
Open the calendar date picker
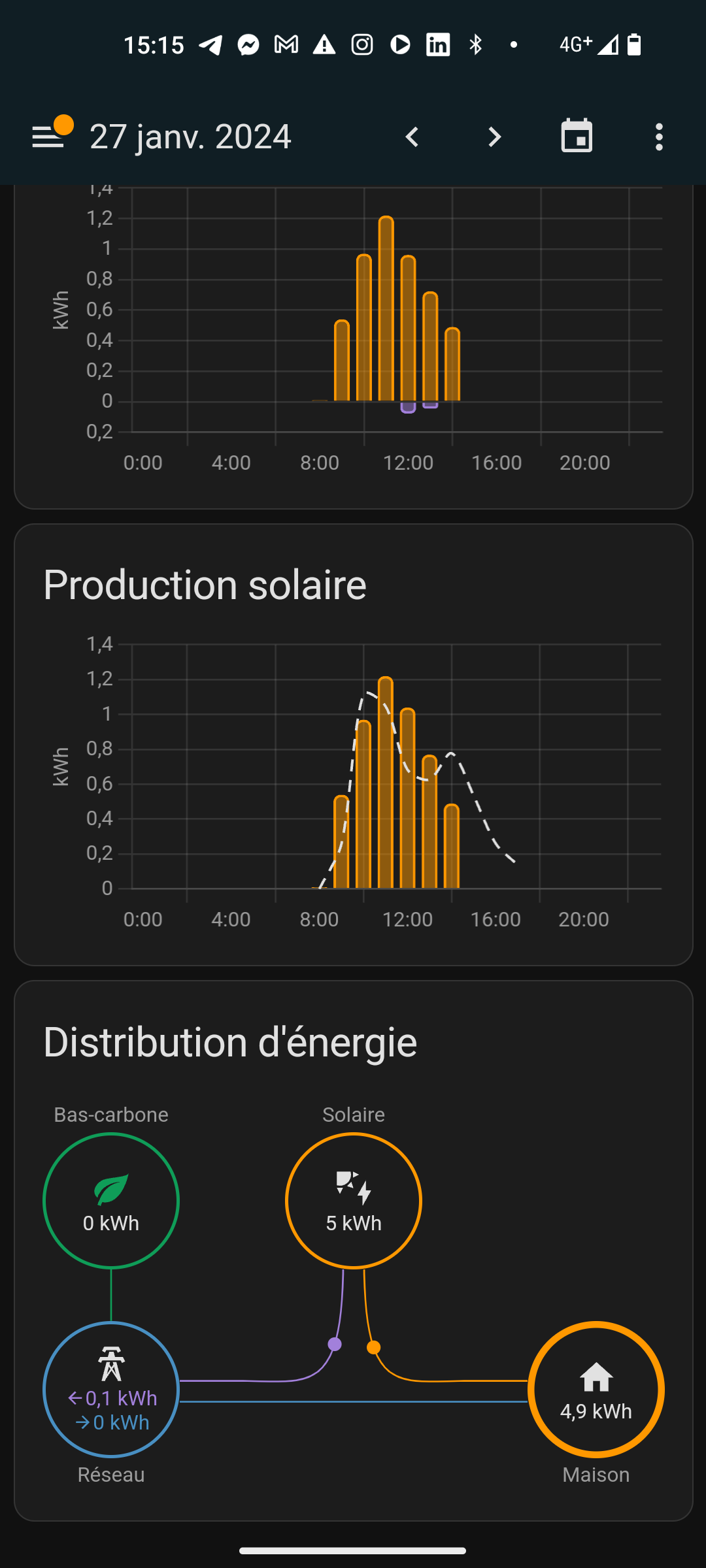pyautogui.click(x=577, y=136)
